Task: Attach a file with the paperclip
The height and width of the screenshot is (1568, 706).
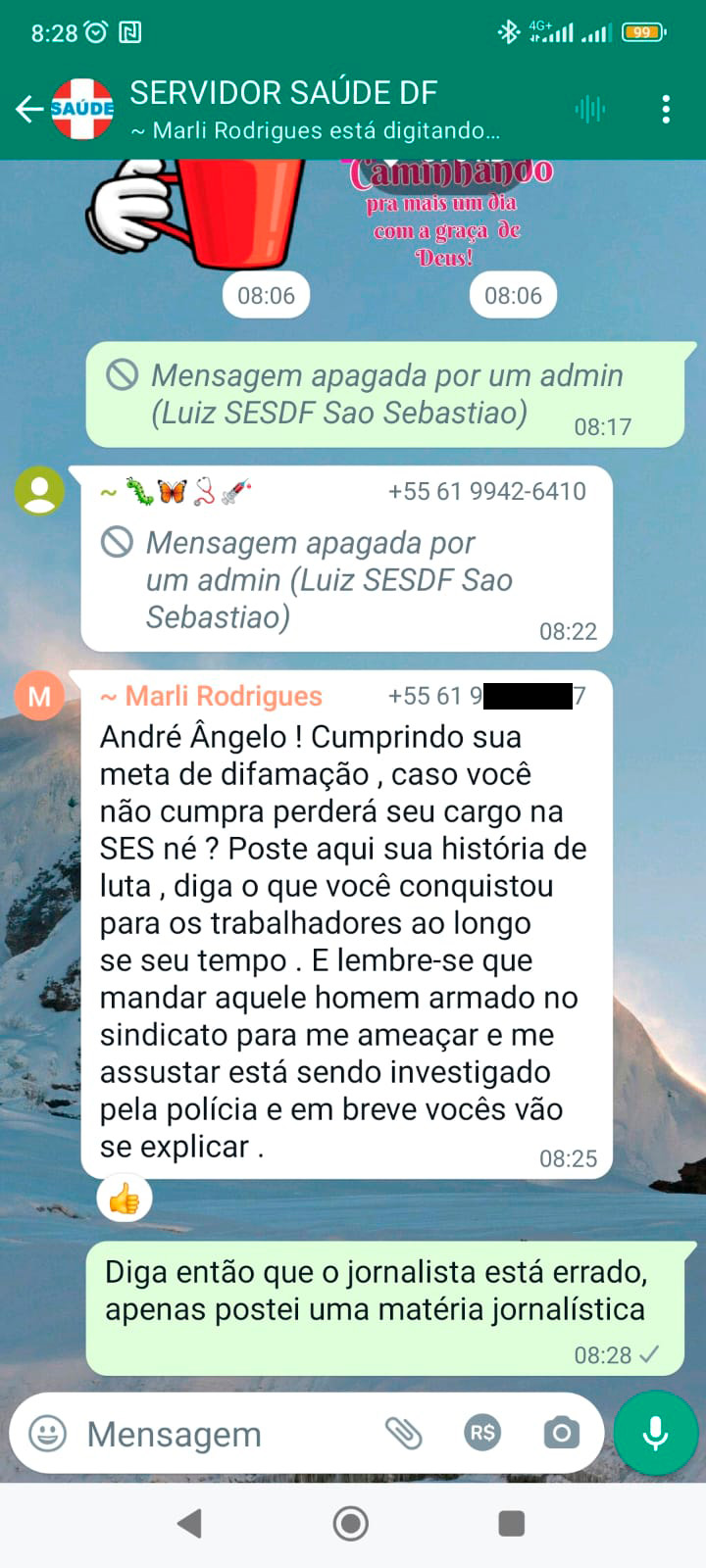Action: tap(403, 1434)
